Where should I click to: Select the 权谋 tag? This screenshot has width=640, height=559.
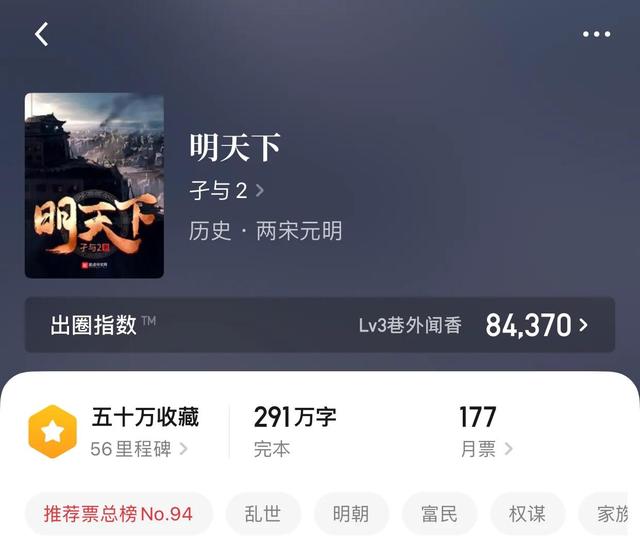[x=527, y=514]
